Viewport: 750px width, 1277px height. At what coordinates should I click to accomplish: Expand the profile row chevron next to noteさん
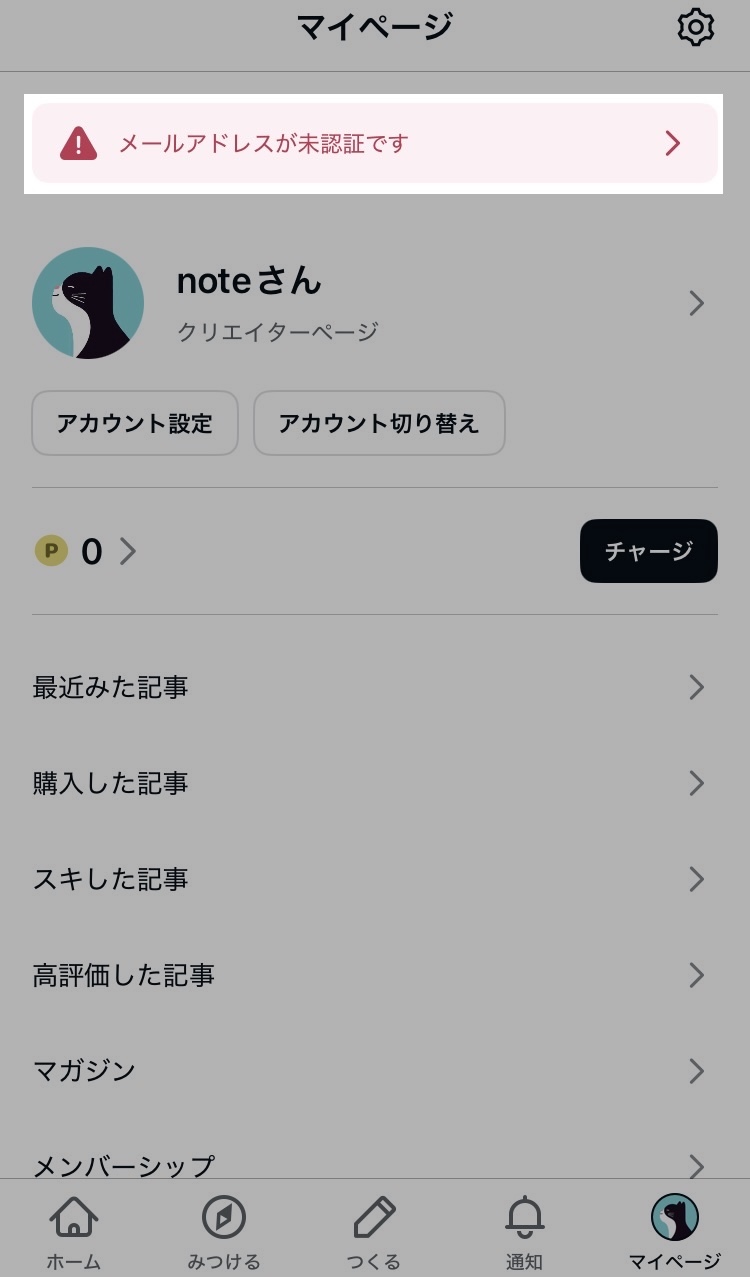[x=696, y=303]
